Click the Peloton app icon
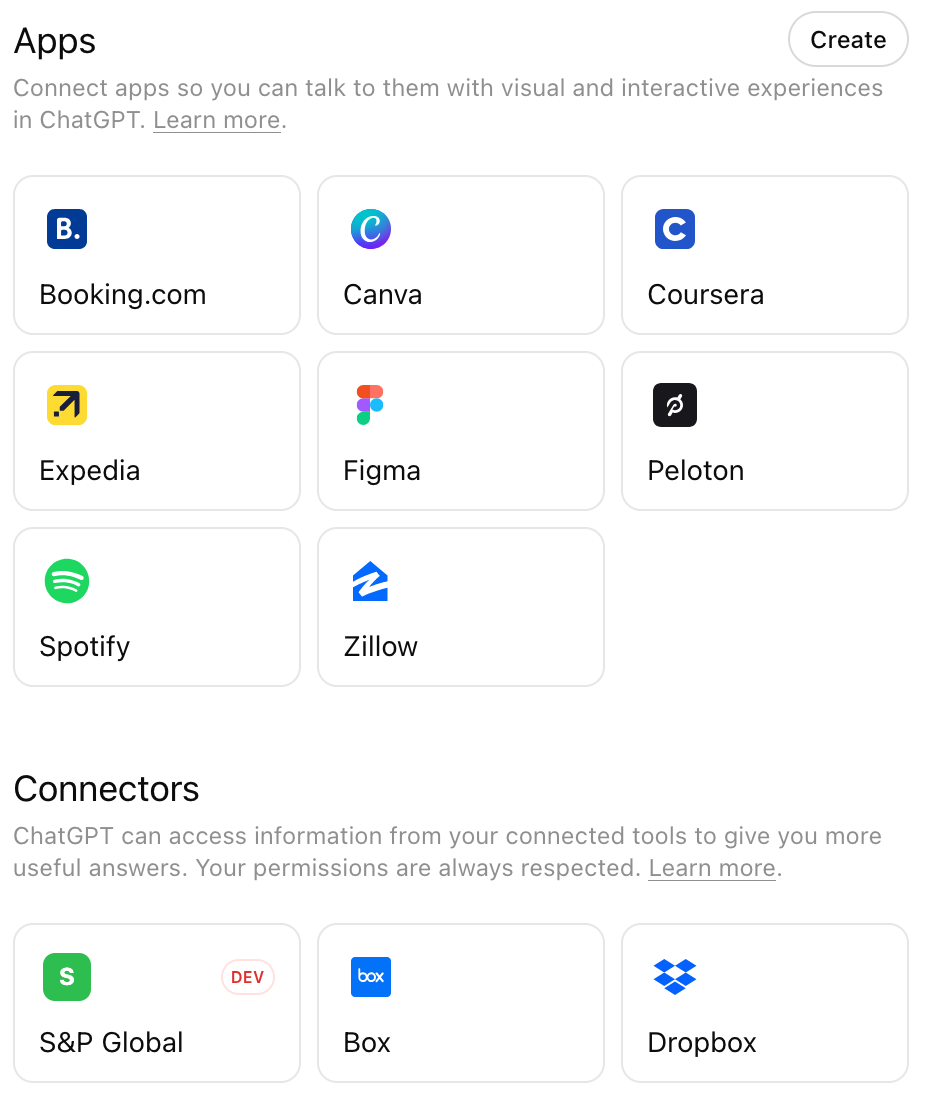Screen dimensions: 944x1094 (675, 405)
